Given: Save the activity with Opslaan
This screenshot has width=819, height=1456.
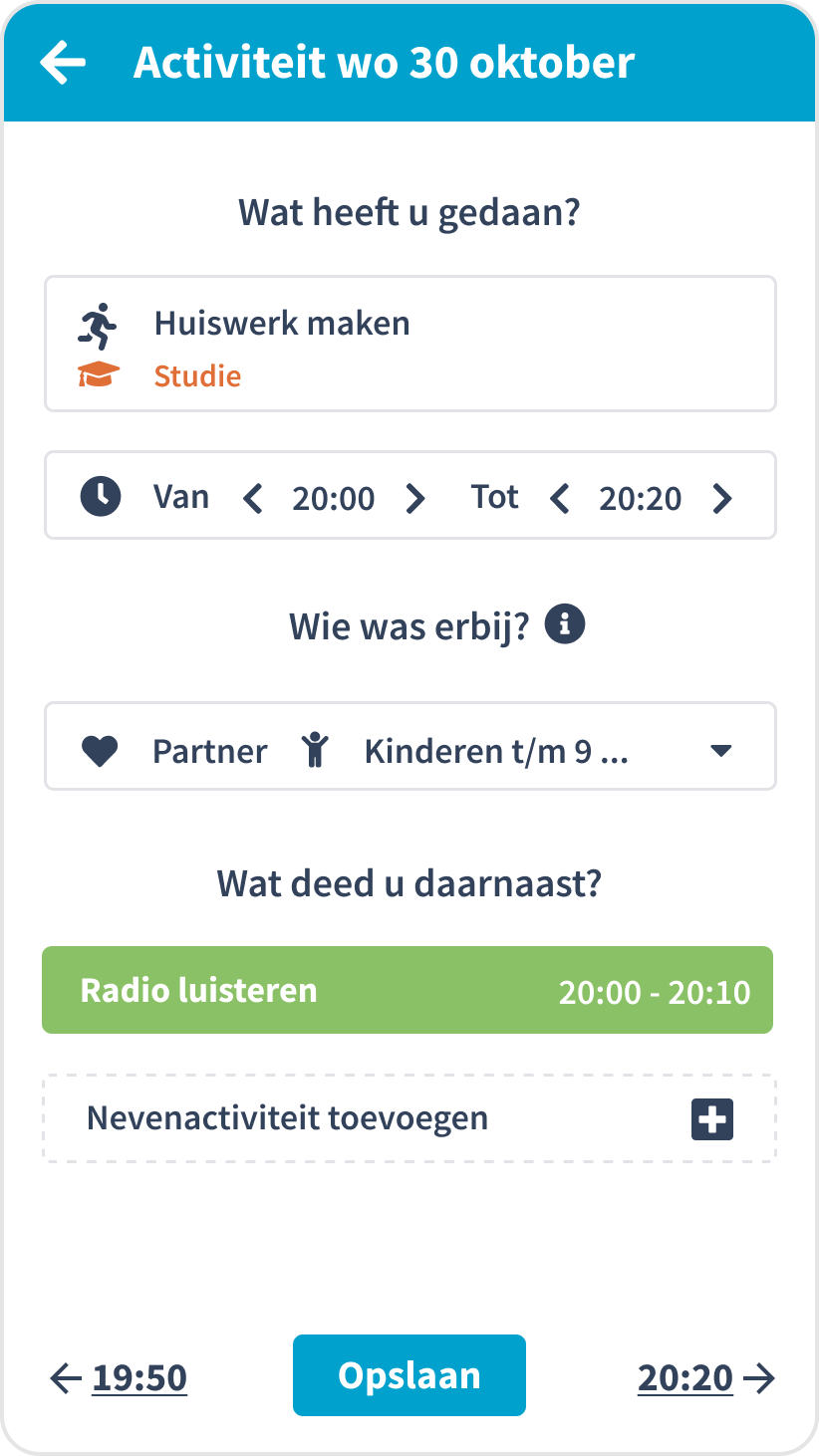Looking at the screenshot, I should (409, 1375).
